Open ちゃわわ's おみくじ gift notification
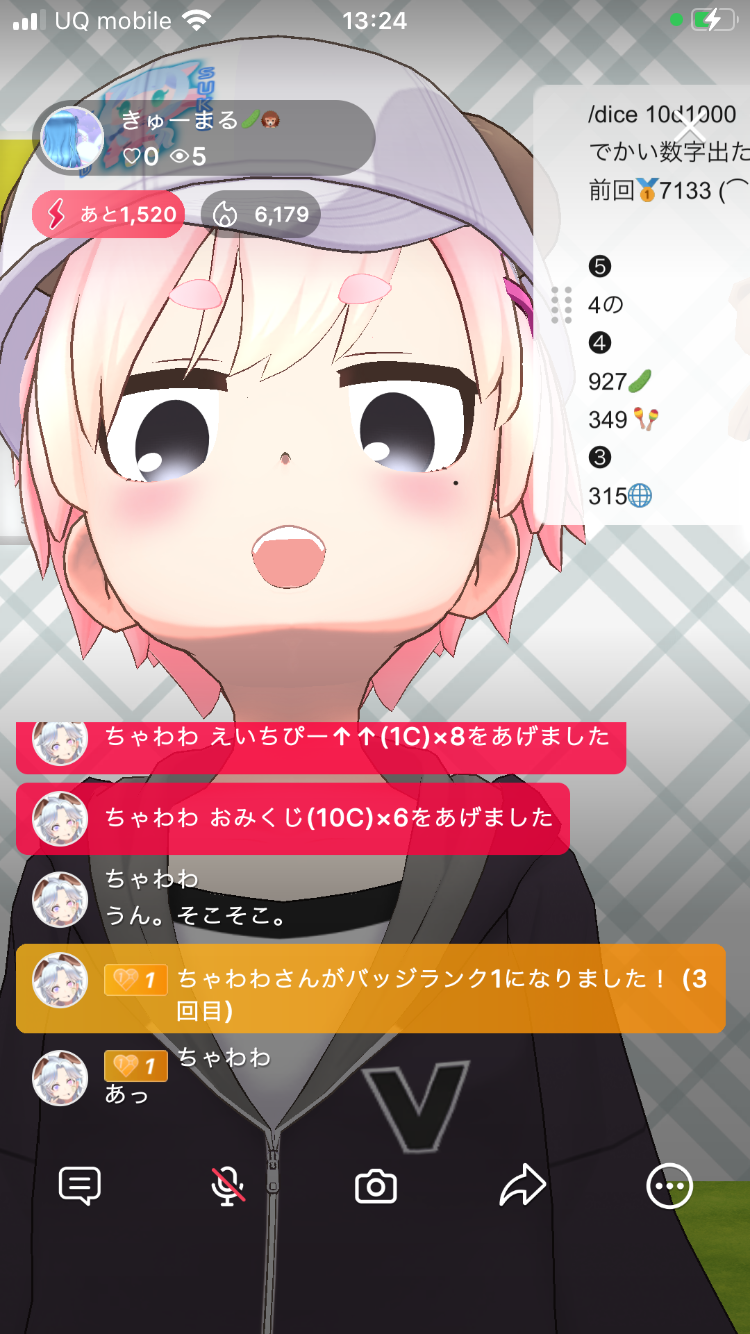This screenshot has height=1334, width=750. (x=292, y=818)
